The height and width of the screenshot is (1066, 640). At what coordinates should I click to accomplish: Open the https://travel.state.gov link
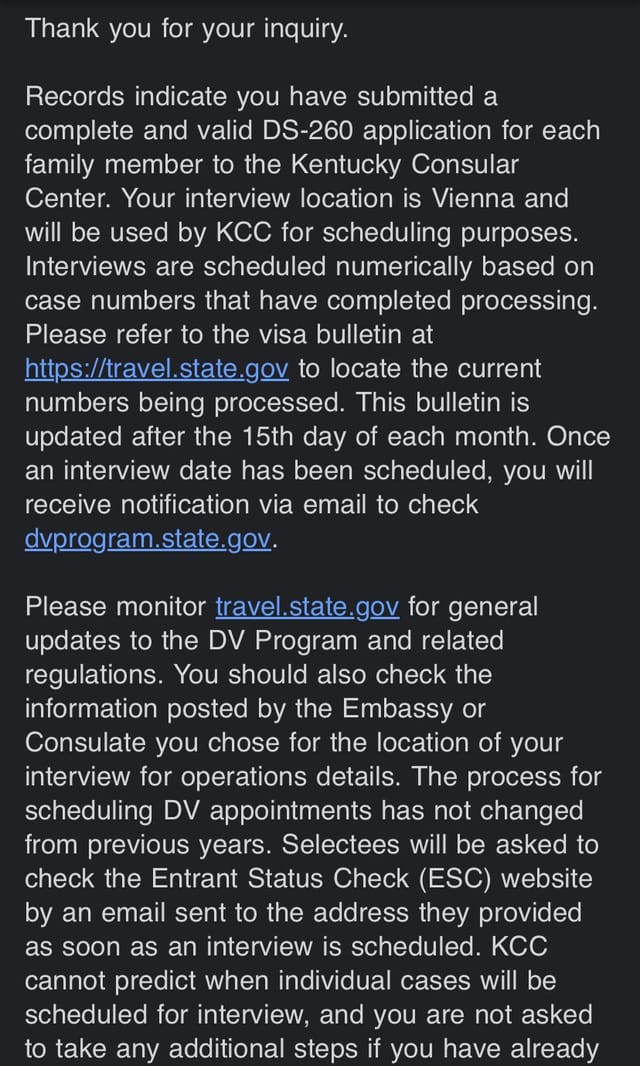157,369
